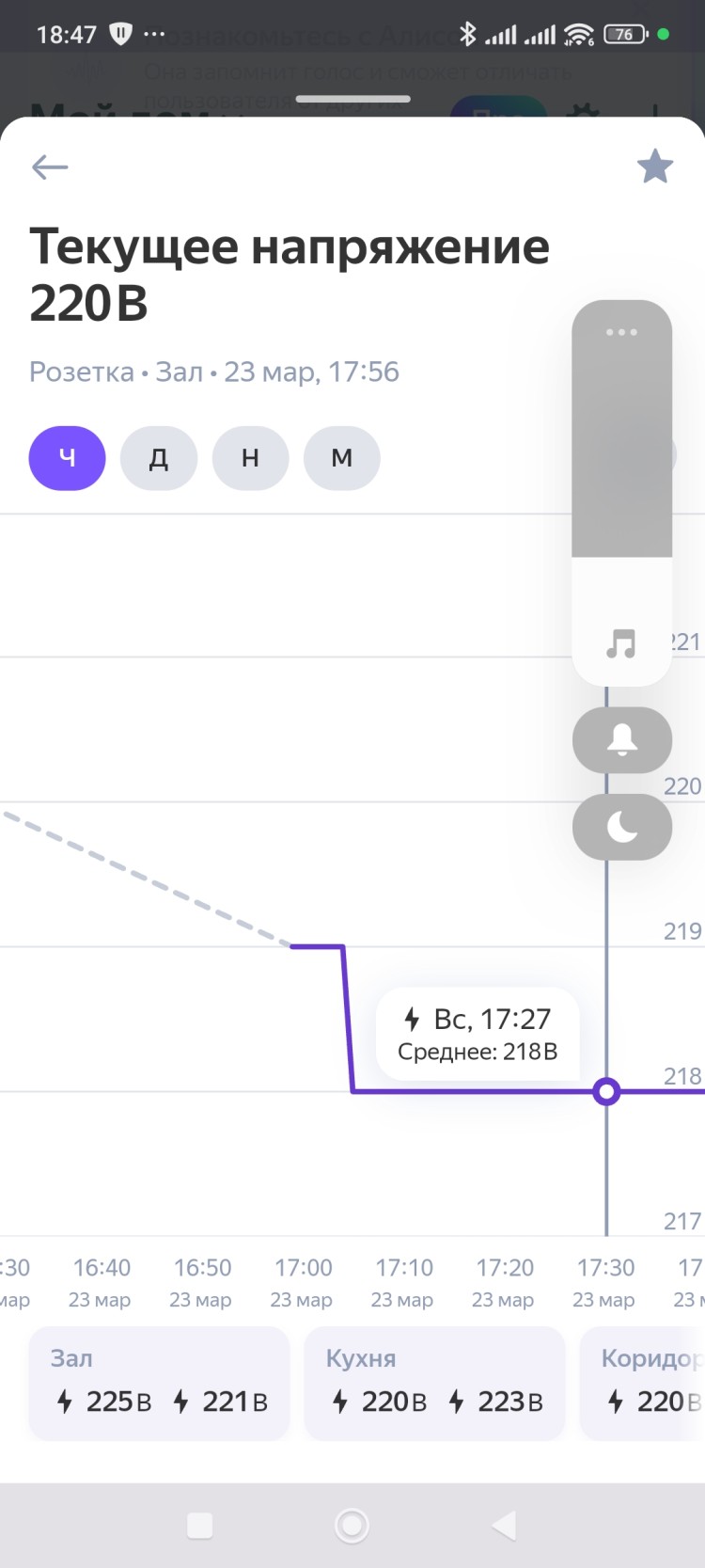
Task: Toggle do-not-disturb moon button
Action: (x=622, y=827)
